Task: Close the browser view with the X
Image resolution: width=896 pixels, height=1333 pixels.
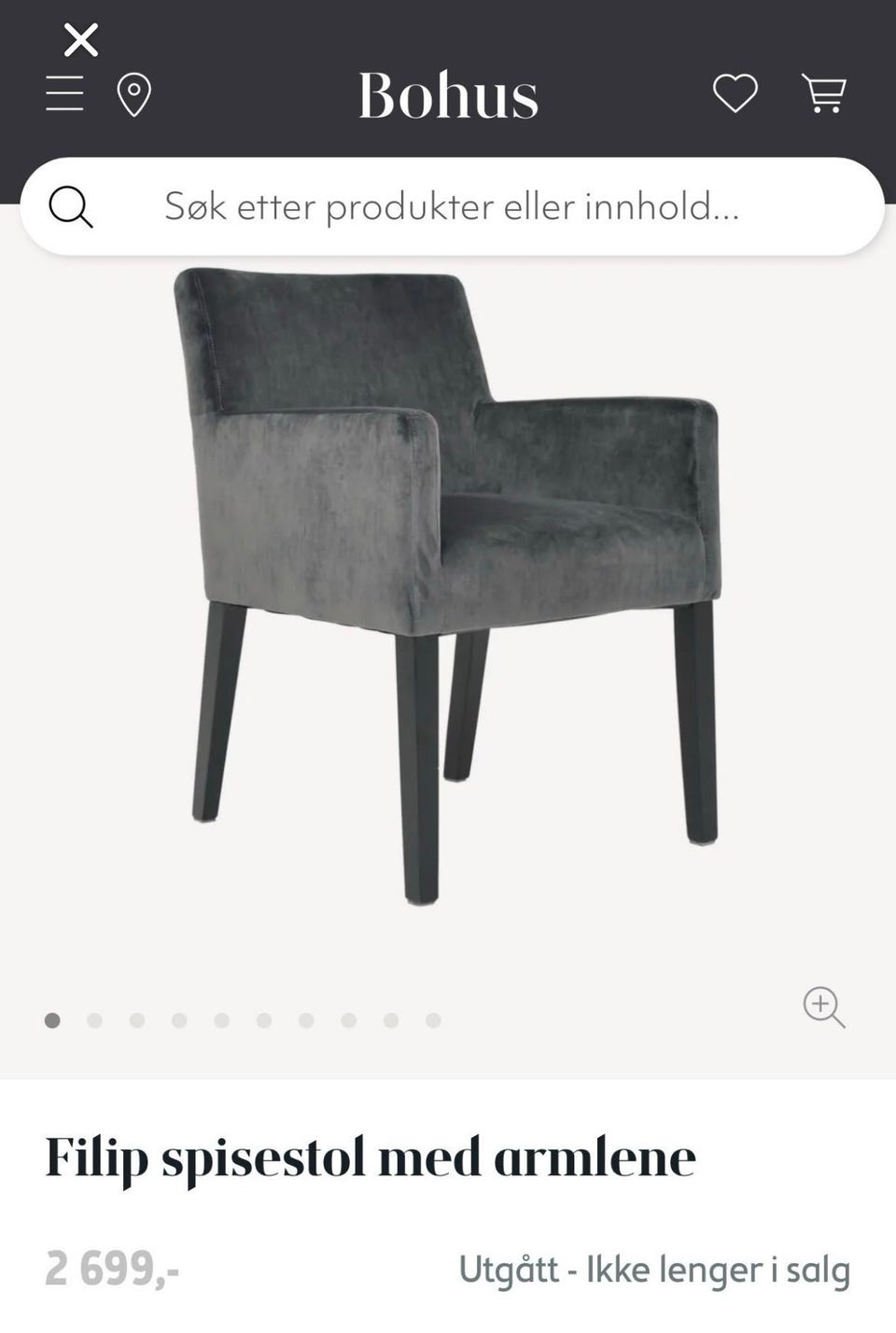Action: (x=81, y=40)
